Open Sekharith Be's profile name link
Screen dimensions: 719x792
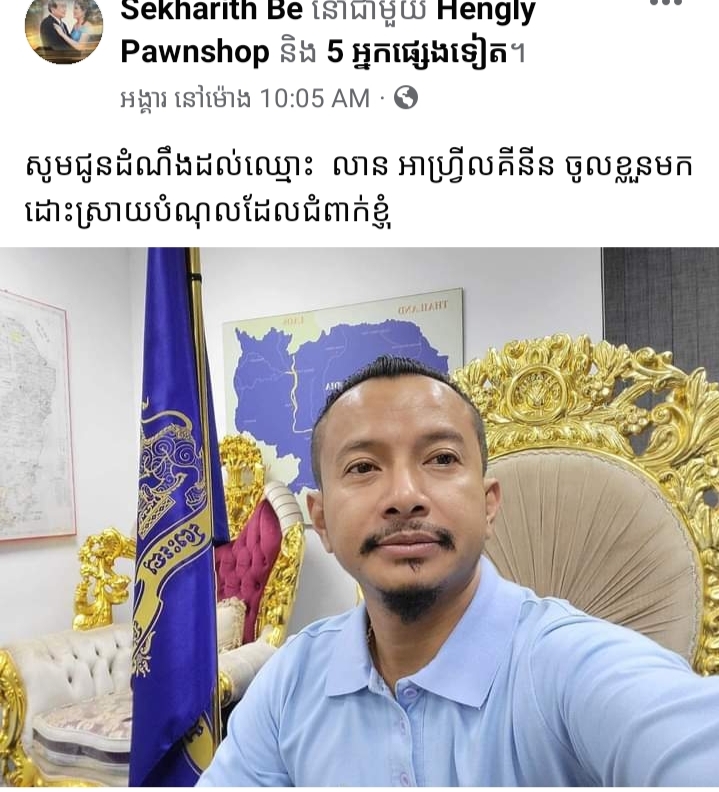(212, 13)
